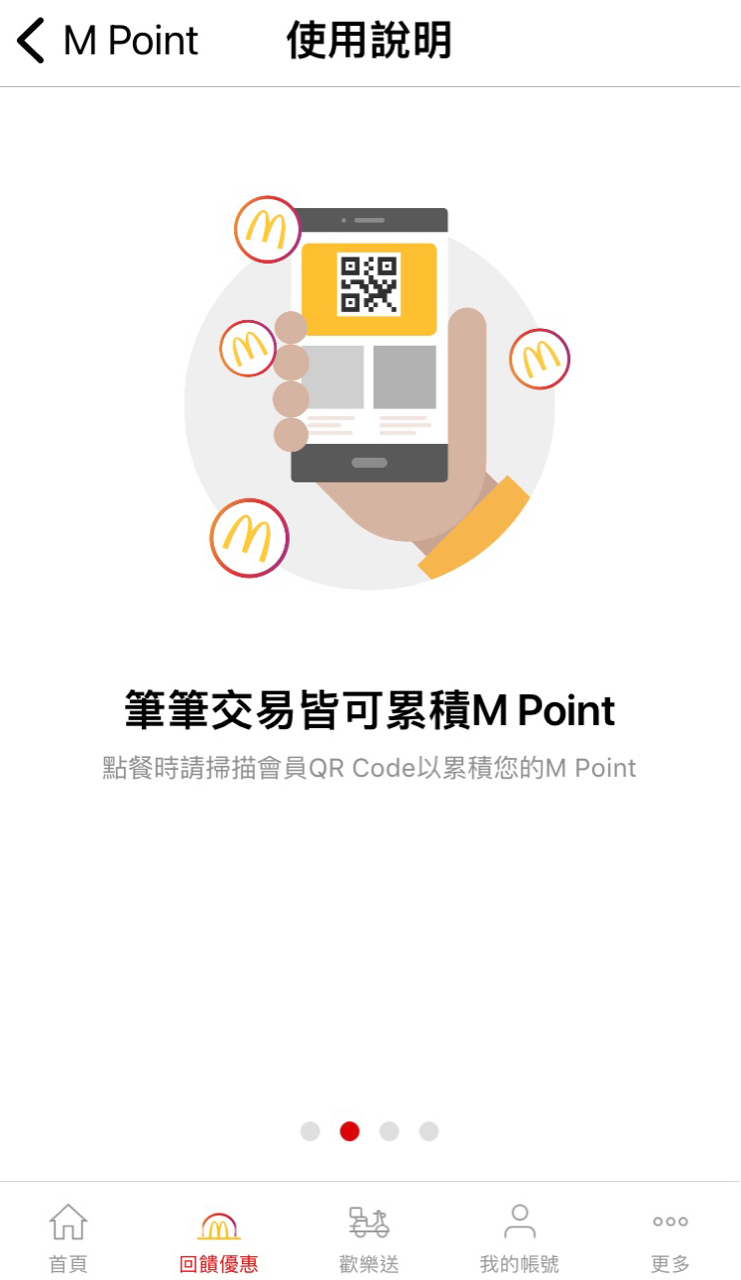Go back to M Point
Image resolution: width=741 pixels, height=1280 pixels.
[x=105, y=42]
